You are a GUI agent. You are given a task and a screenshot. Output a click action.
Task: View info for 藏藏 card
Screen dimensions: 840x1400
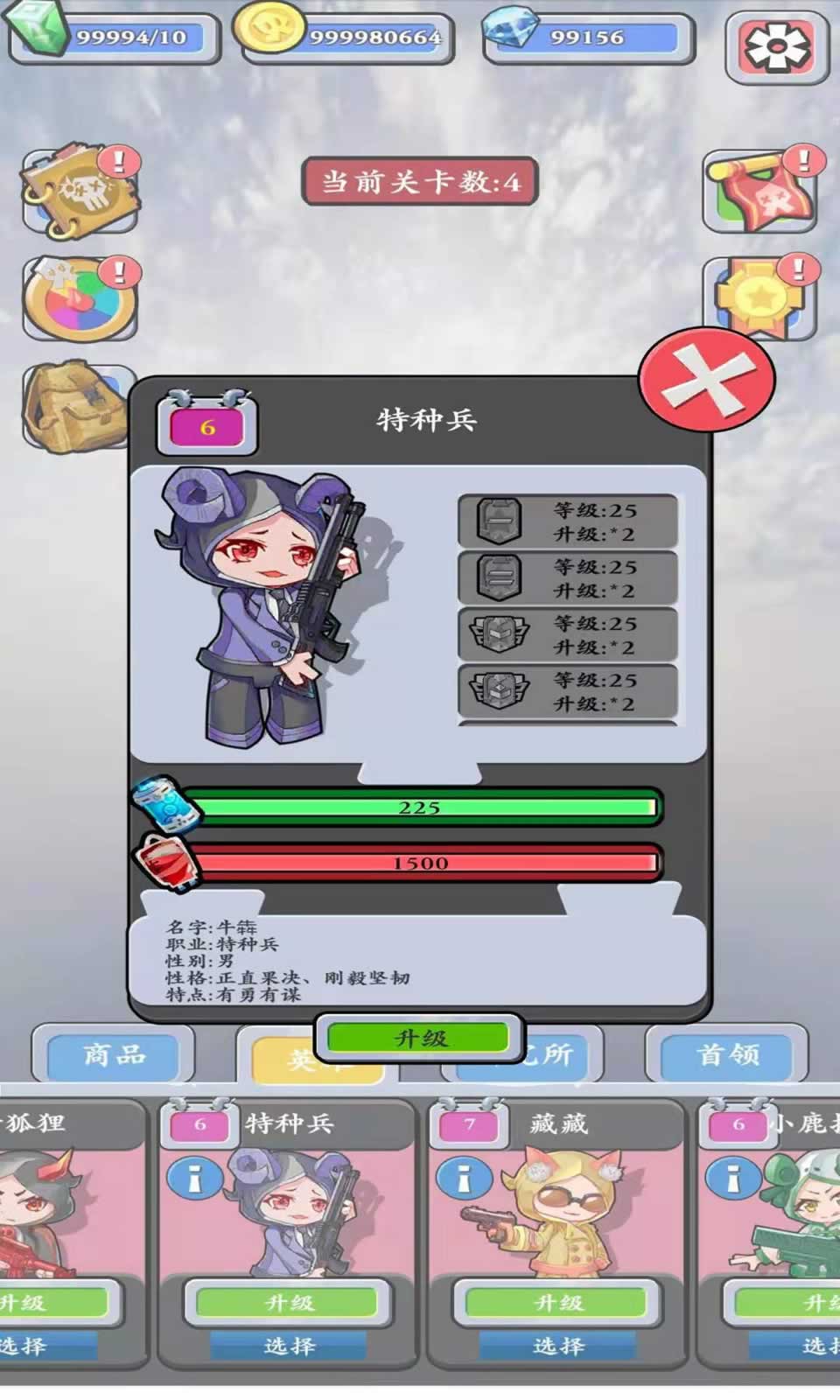[464, 1179]
